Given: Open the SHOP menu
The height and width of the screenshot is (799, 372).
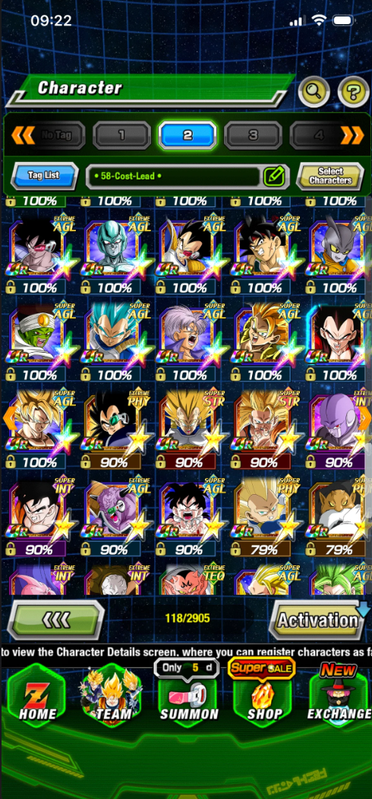Looking at the screenshot, I should [264, 694].
